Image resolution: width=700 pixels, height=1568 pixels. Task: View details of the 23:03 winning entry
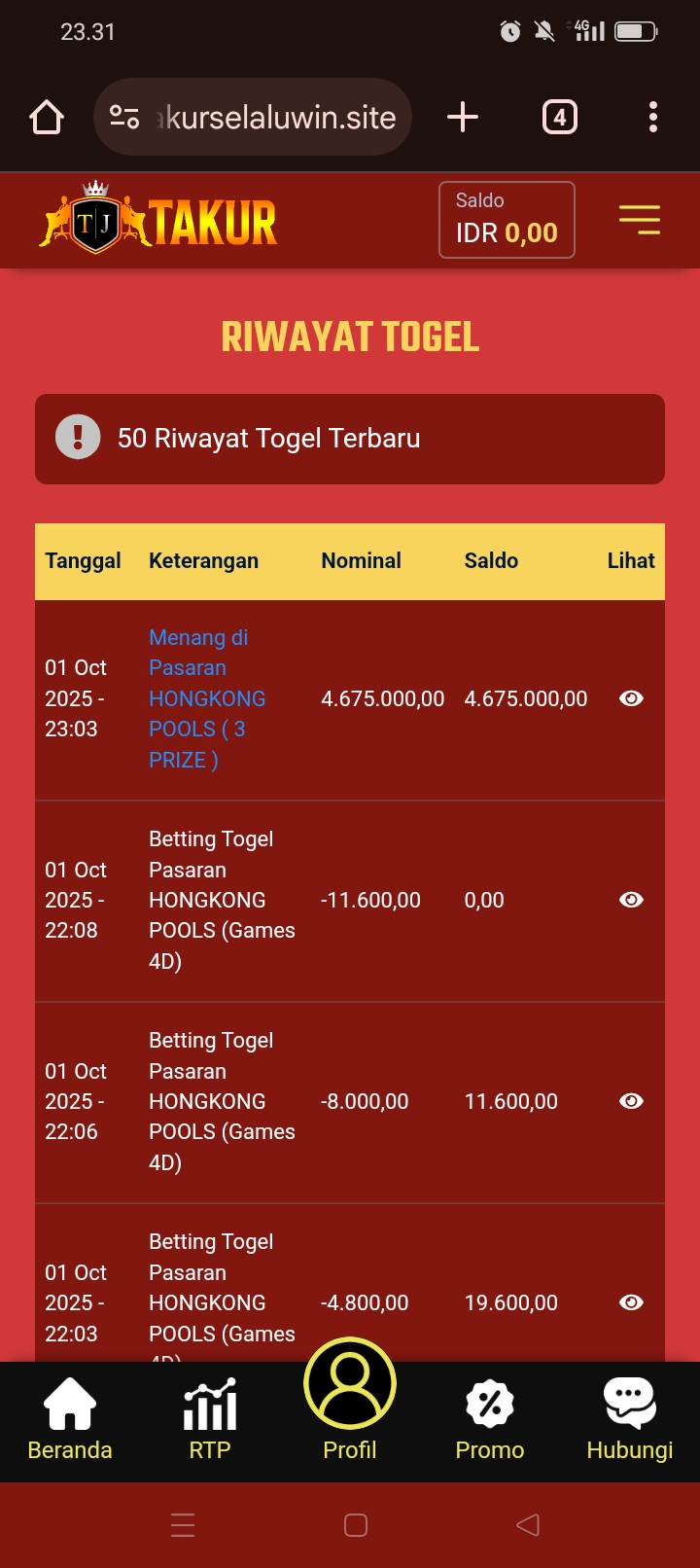pos(631,698)
